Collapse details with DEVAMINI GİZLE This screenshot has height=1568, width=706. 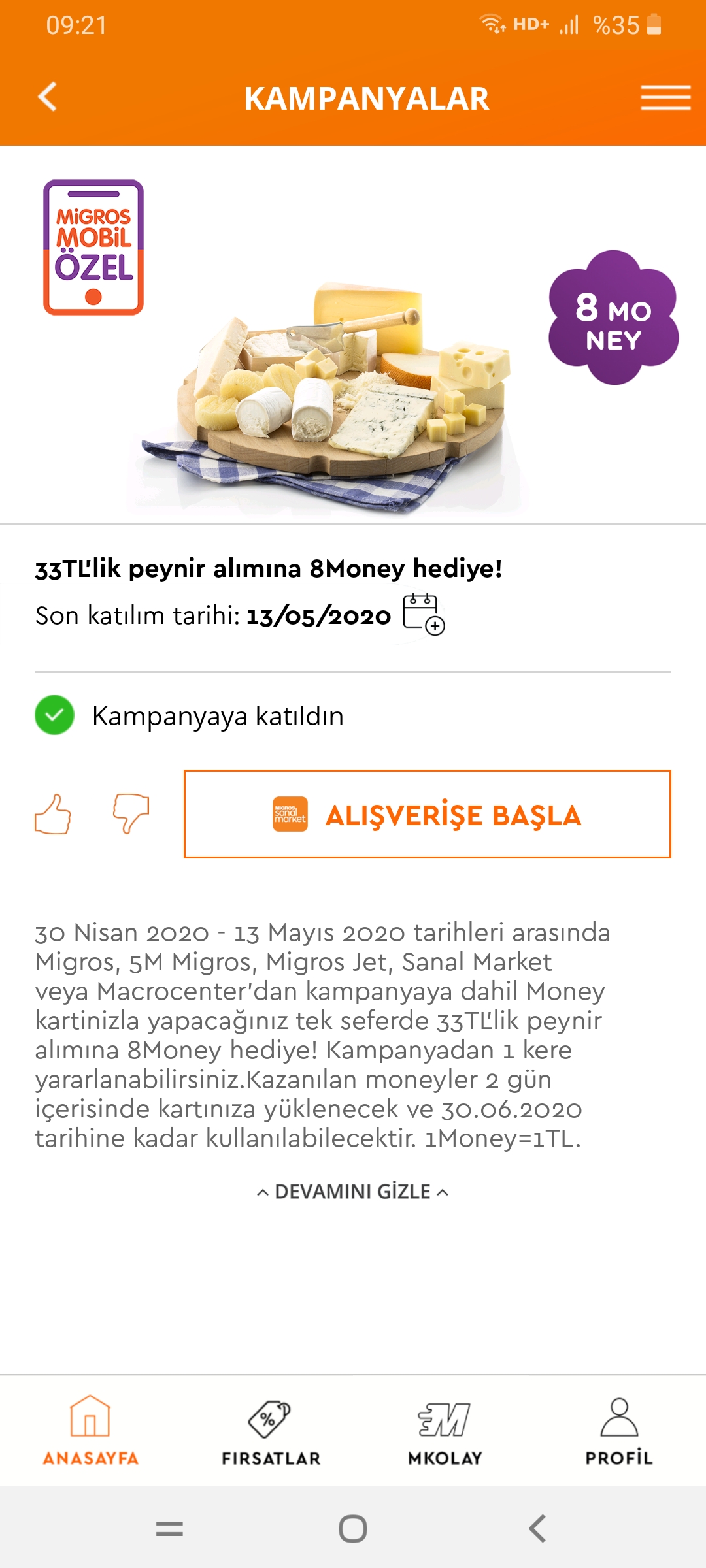[x=353, y=1192]
